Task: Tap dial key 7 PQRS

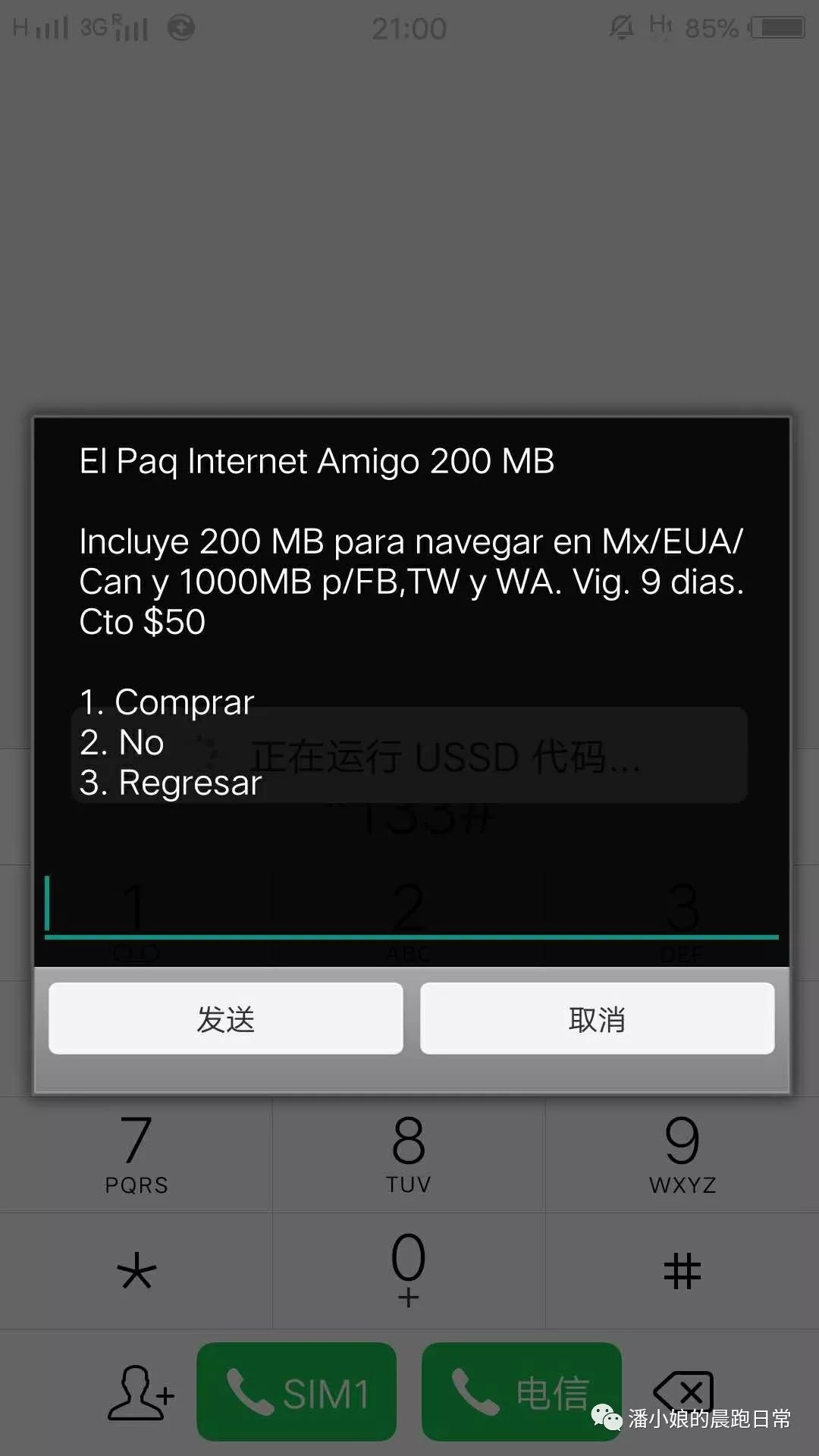Action: coord(136,1153)
